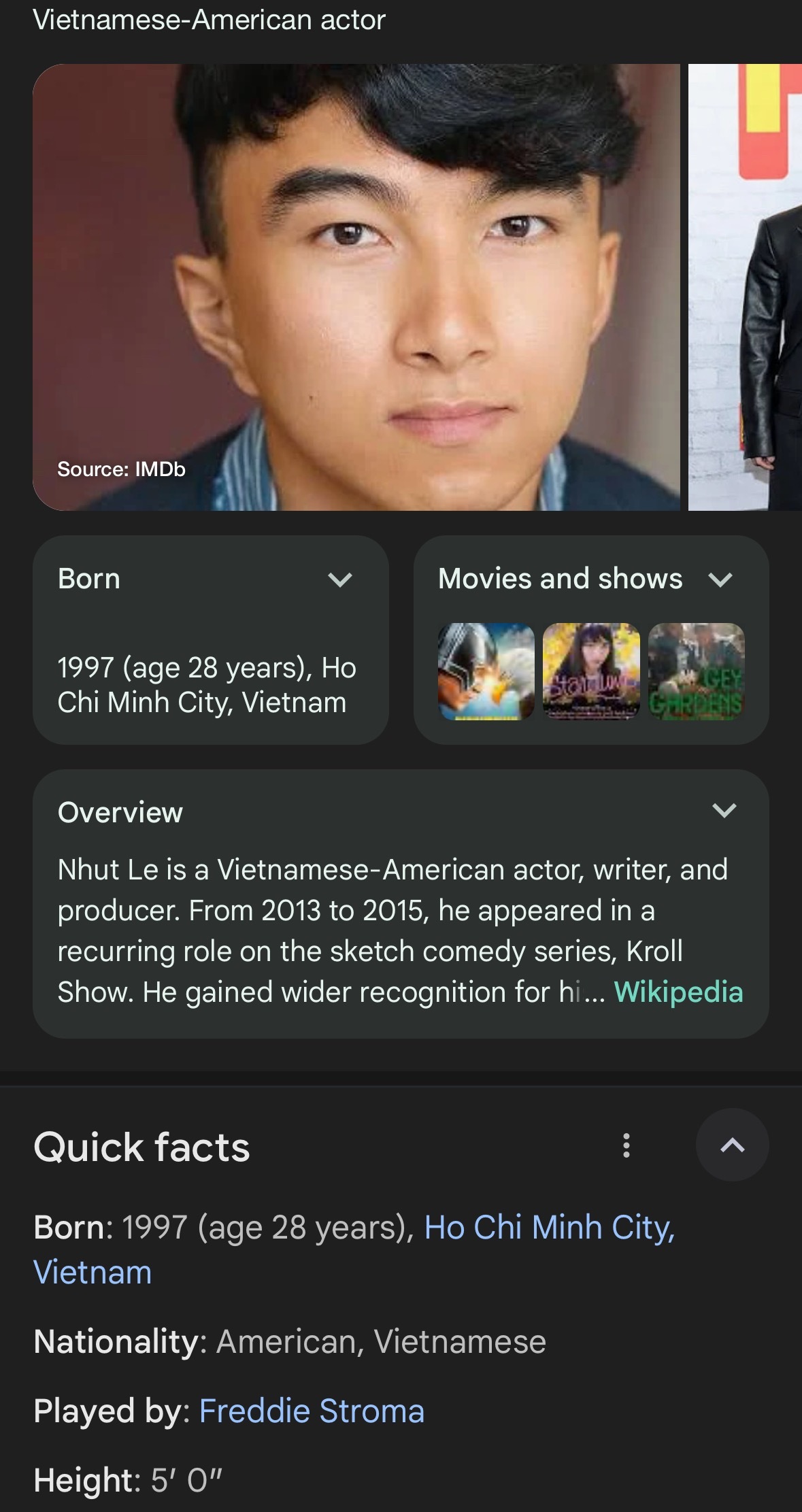Image resolution: width=802 pixels, height=1512 pixels.
Task: Collapse the Quick facts section
Action: tap(732, 1145)
